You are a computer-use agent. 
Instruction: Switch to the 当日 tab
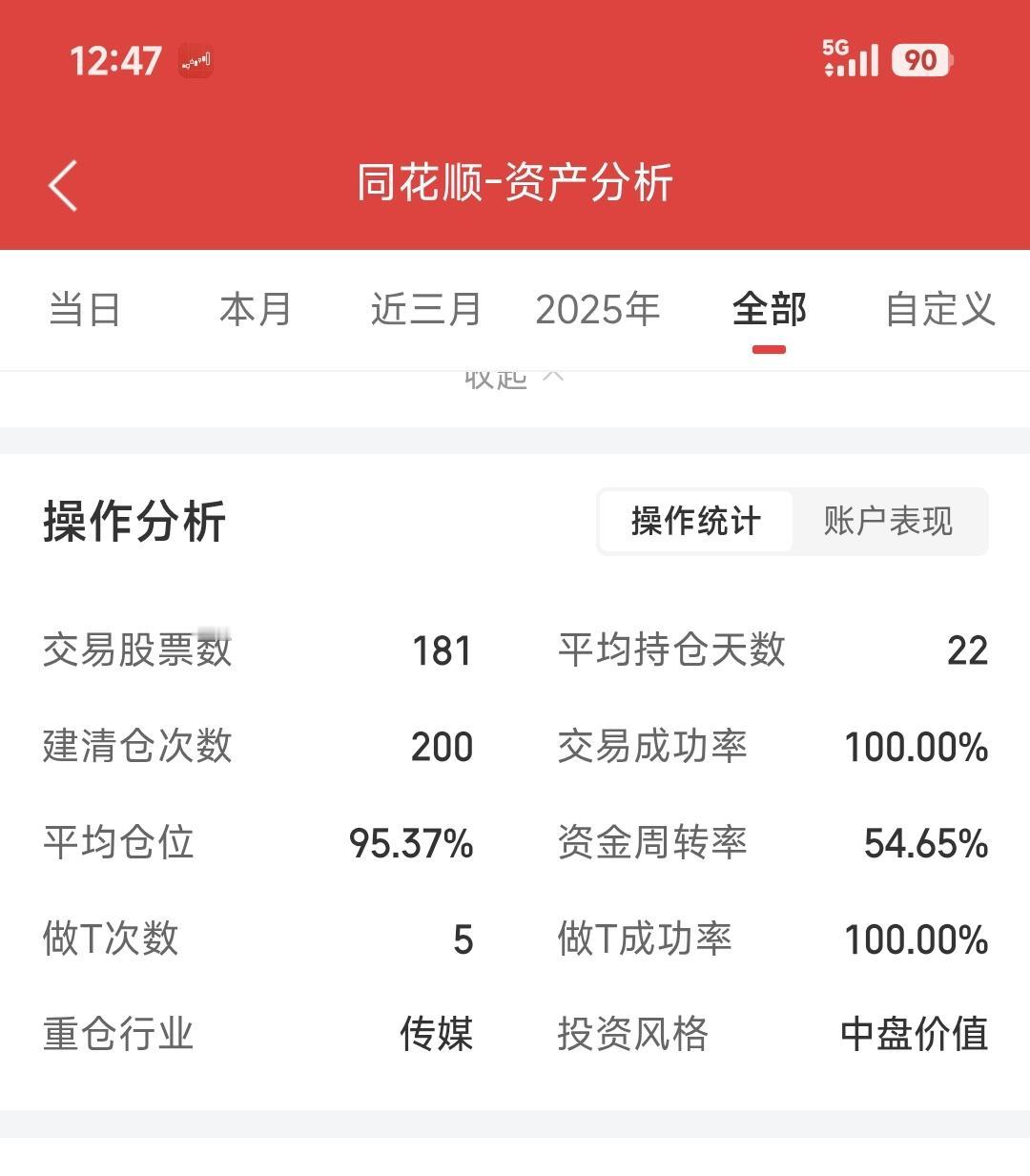pyautogui.click(x=84, y=309)
